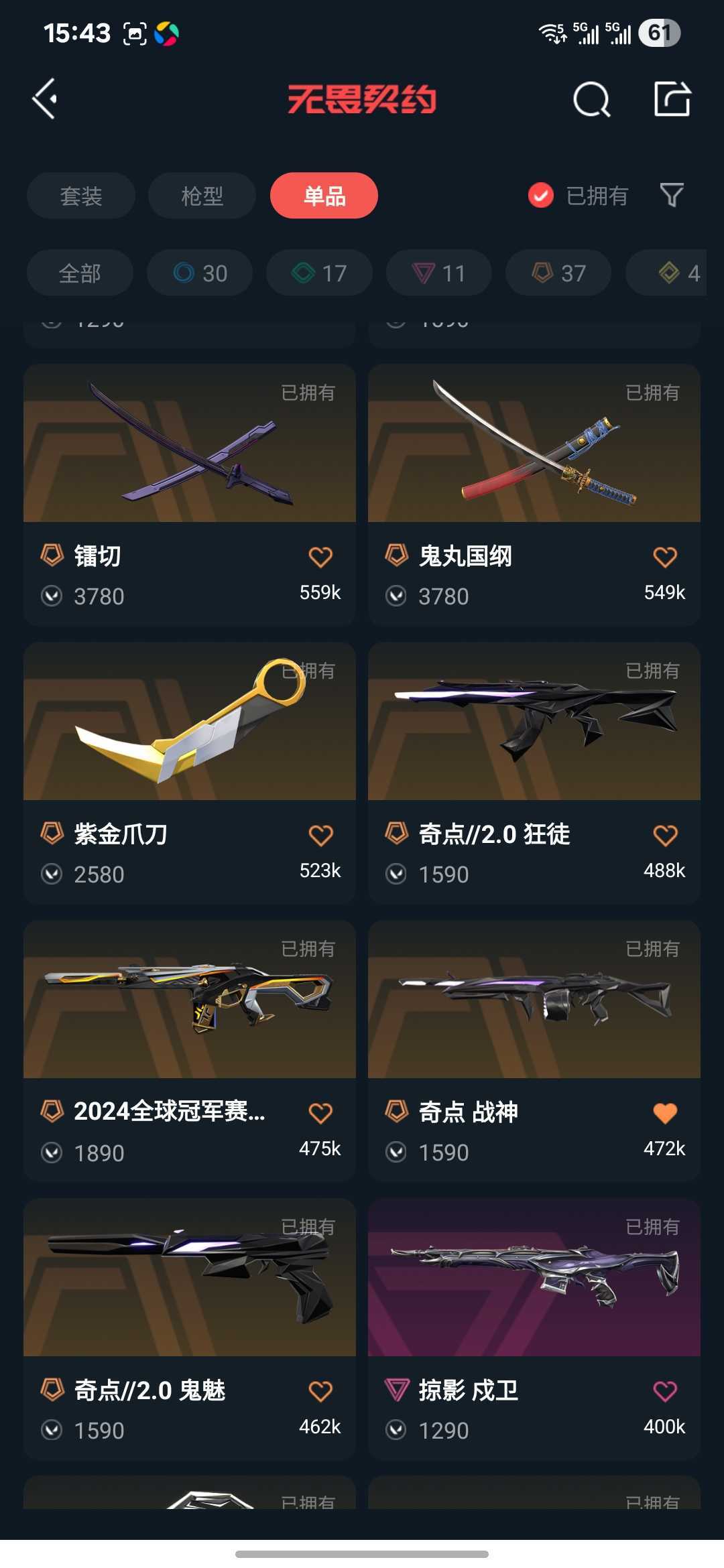Image resolution: width=724 pixels, height=1568 pixels.
Task: Select the 全部 tier chip
Action: click(80, 273)
